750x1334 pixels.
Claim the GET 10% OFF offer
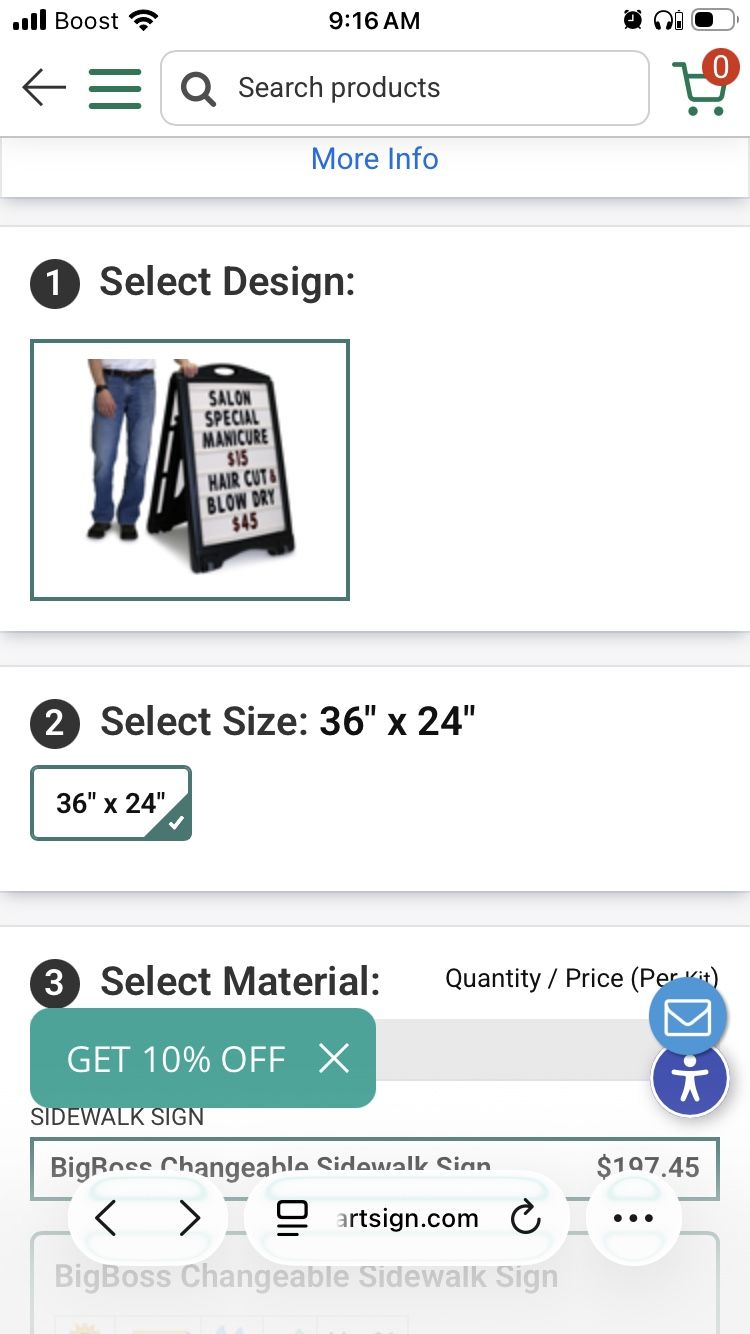(176, 1059)
